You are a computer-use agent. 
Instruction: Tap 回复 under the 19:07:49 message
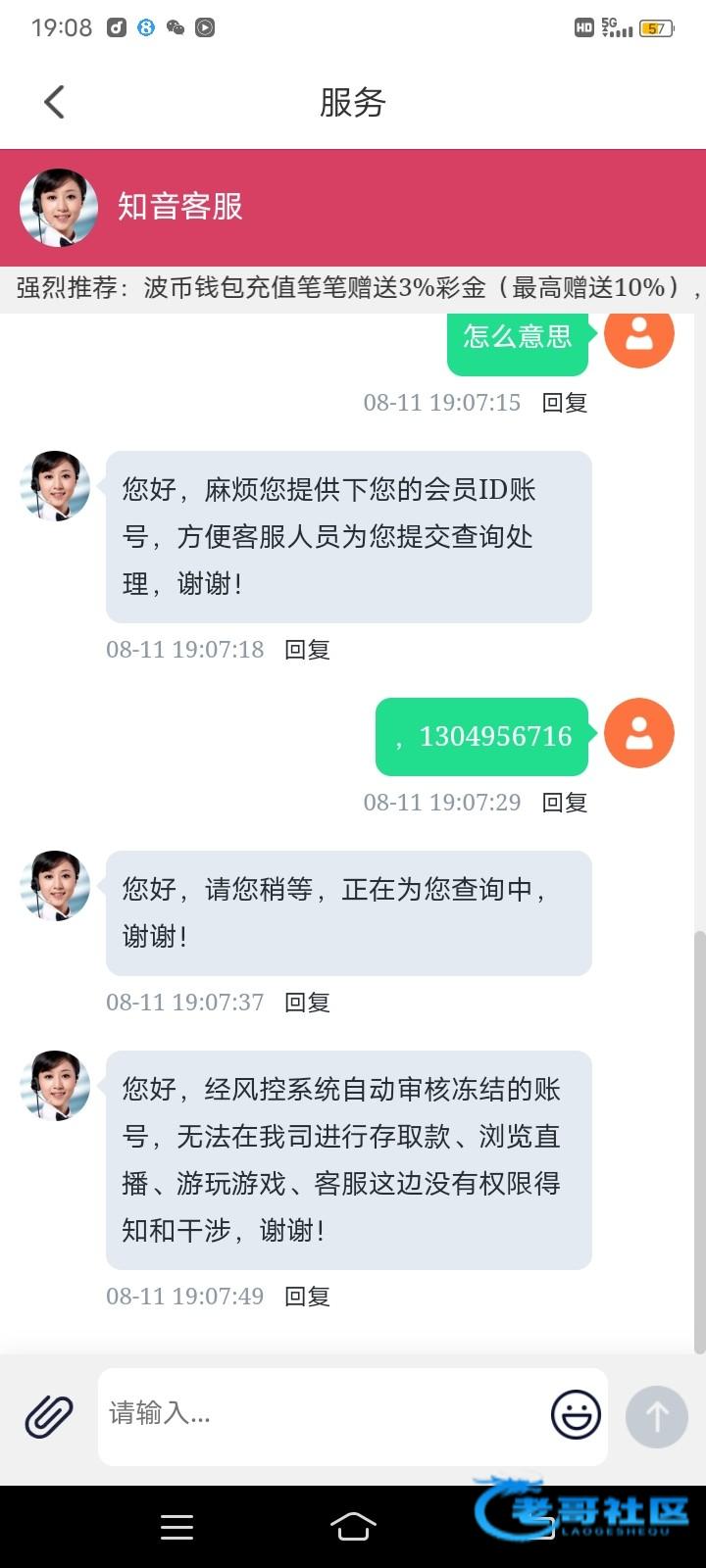[307, 1297]
